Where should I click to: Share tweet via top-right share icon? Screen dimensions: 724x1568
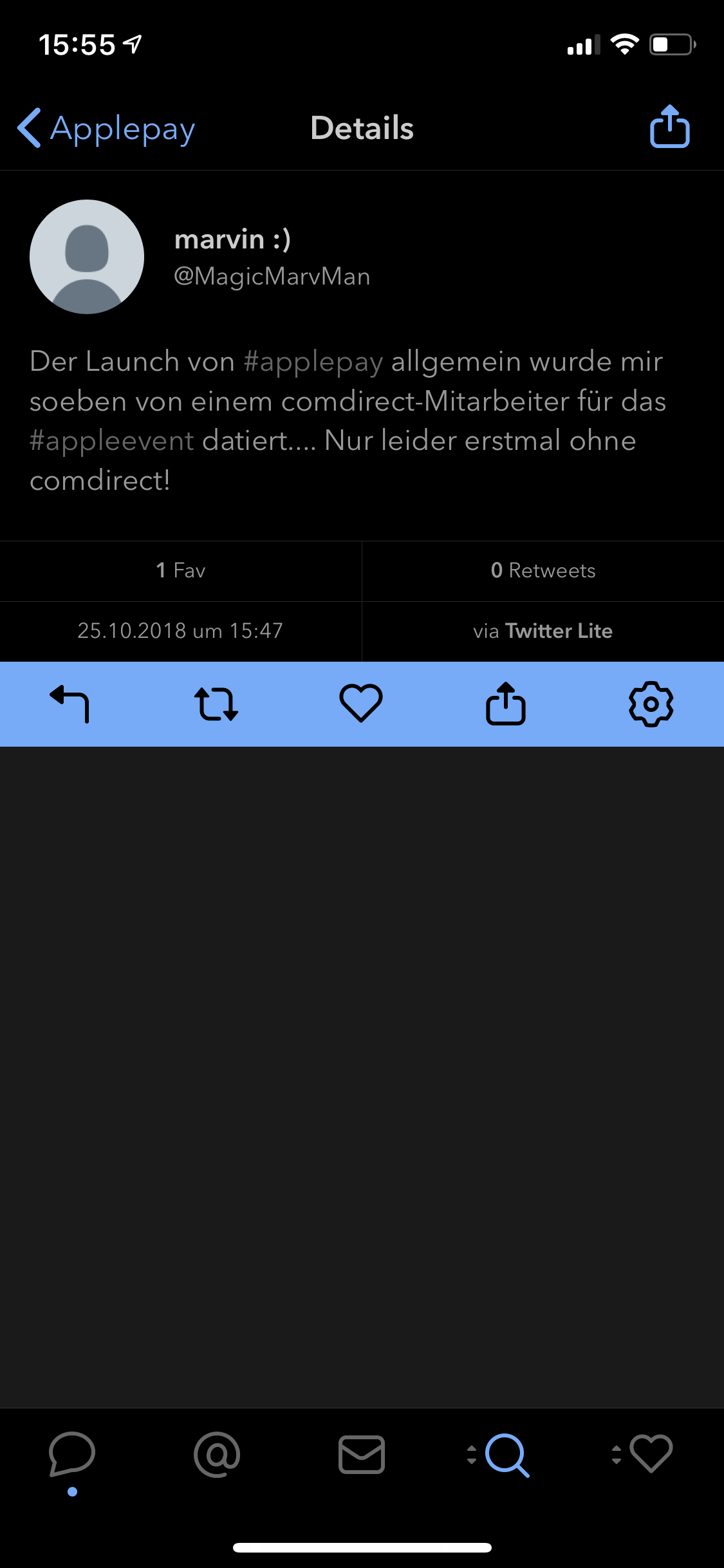point(669,127)
